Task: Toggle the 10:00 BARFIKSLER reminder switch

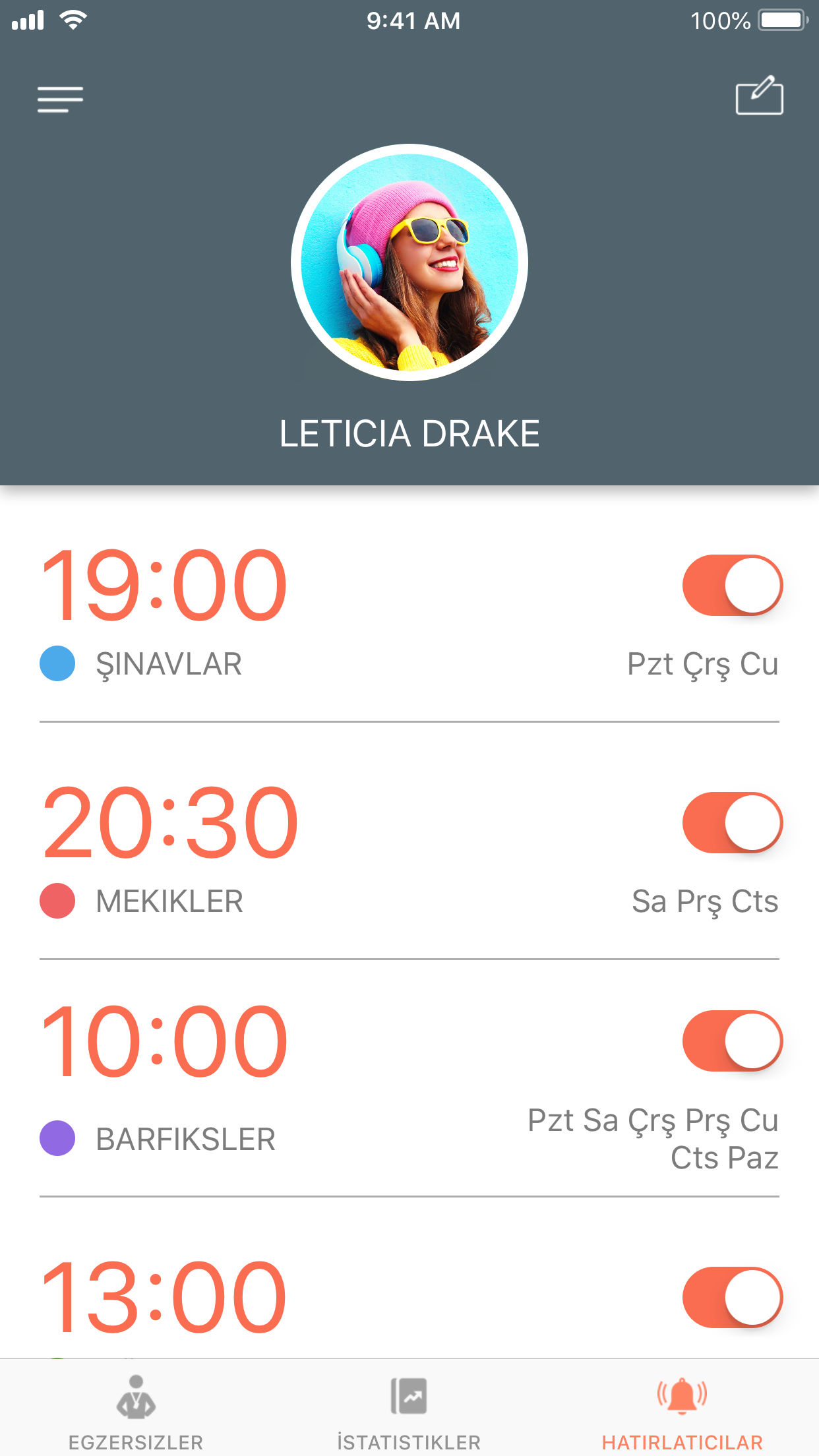Action: pos(732,1041)
